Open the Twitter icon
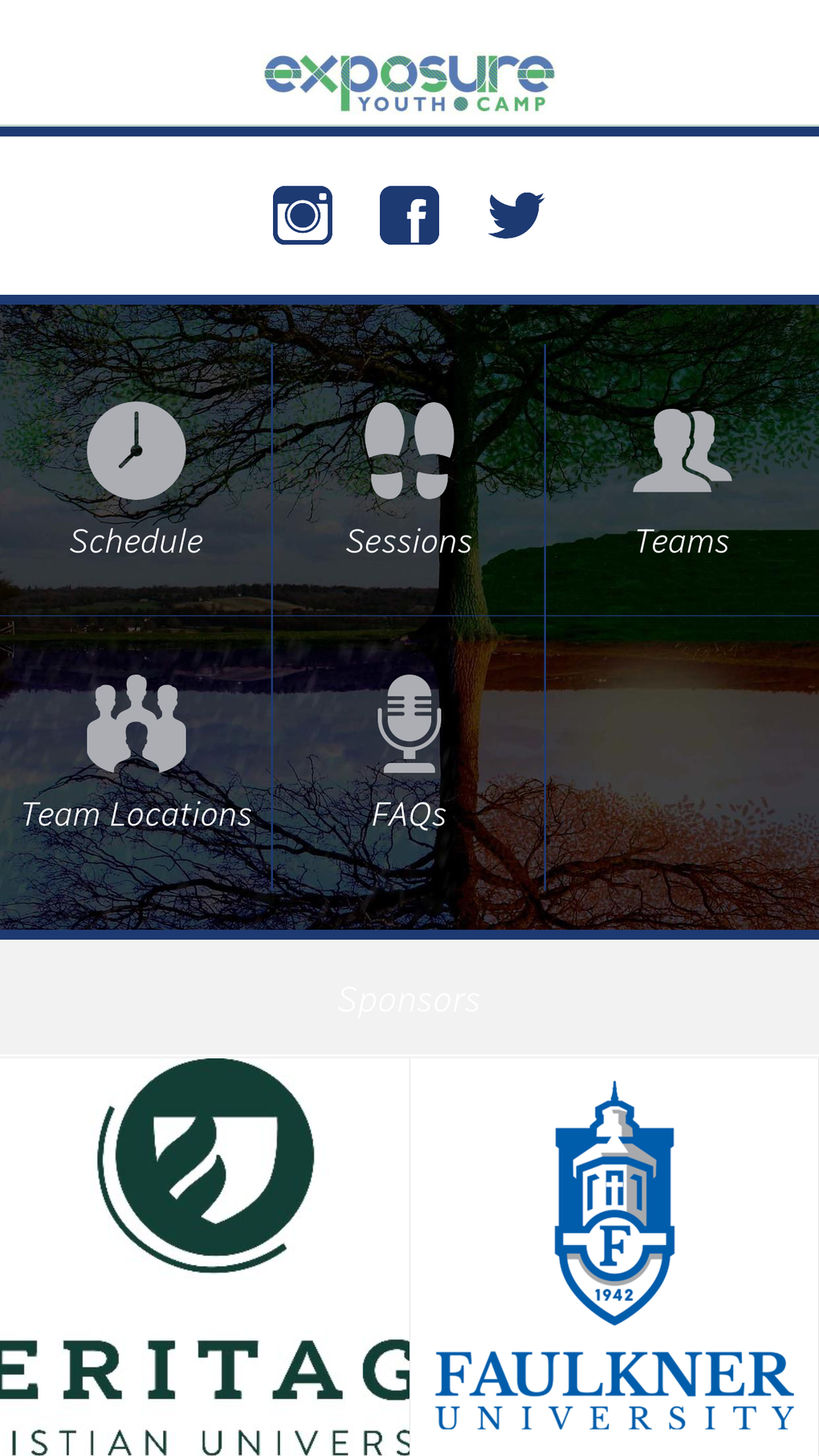The height and width of the screenshot is (1456, 819). click(516, 214)
